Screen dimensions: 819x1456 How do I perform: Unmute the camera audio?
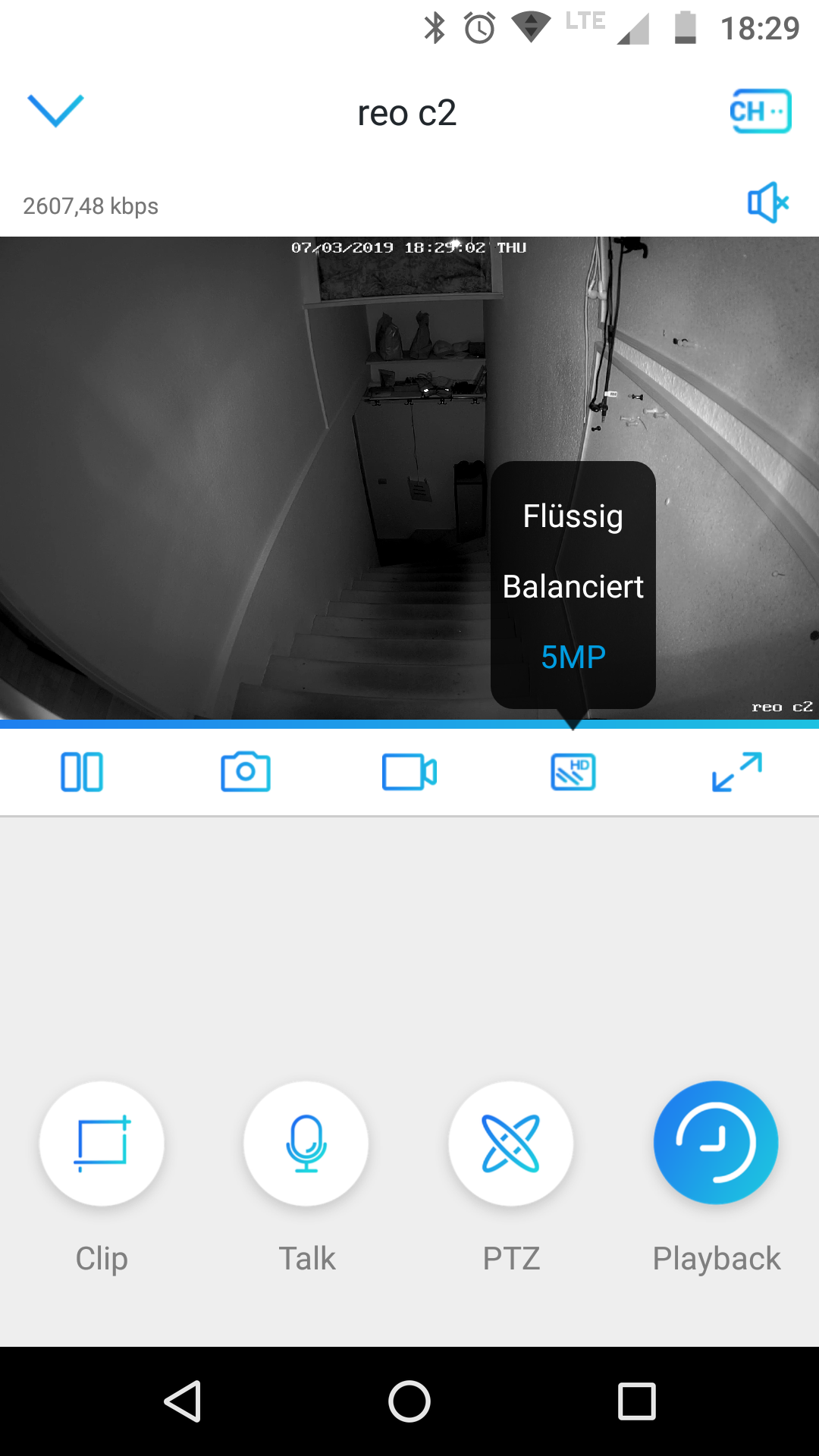768,202
